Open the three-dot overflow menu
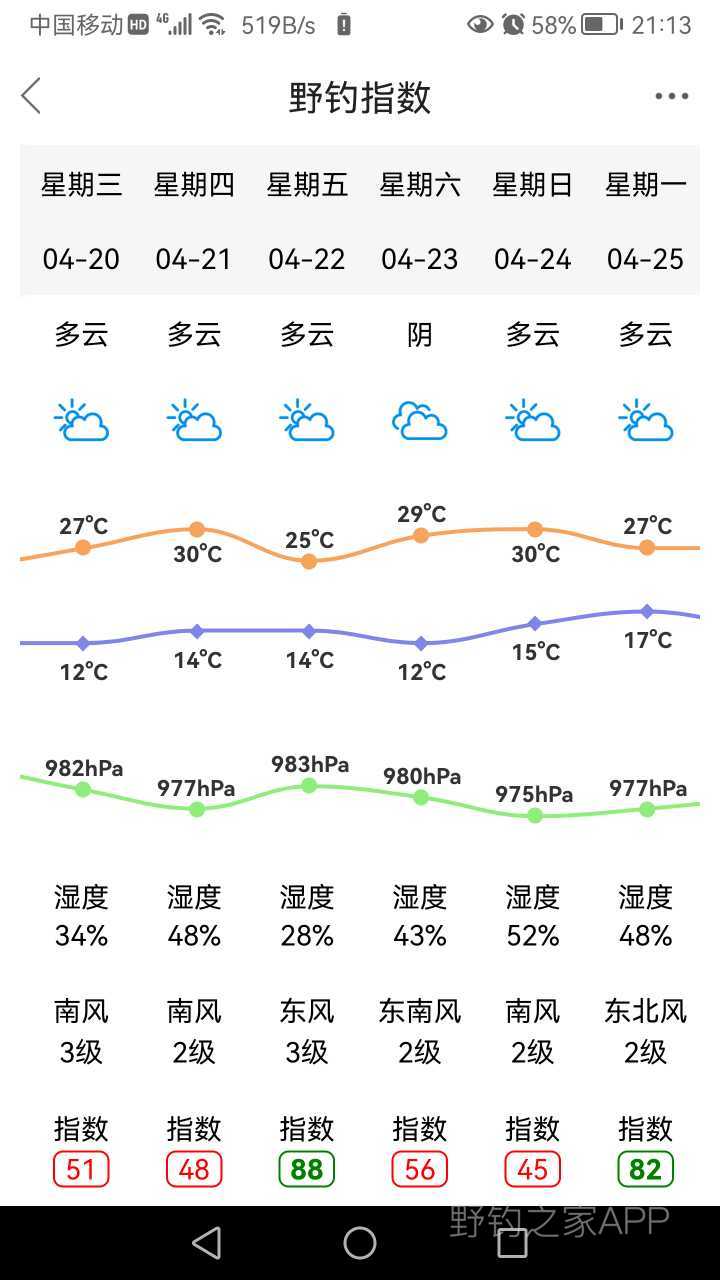This screenshot has width=720, height=1280. pyautogui.click(x=671, y=96)
